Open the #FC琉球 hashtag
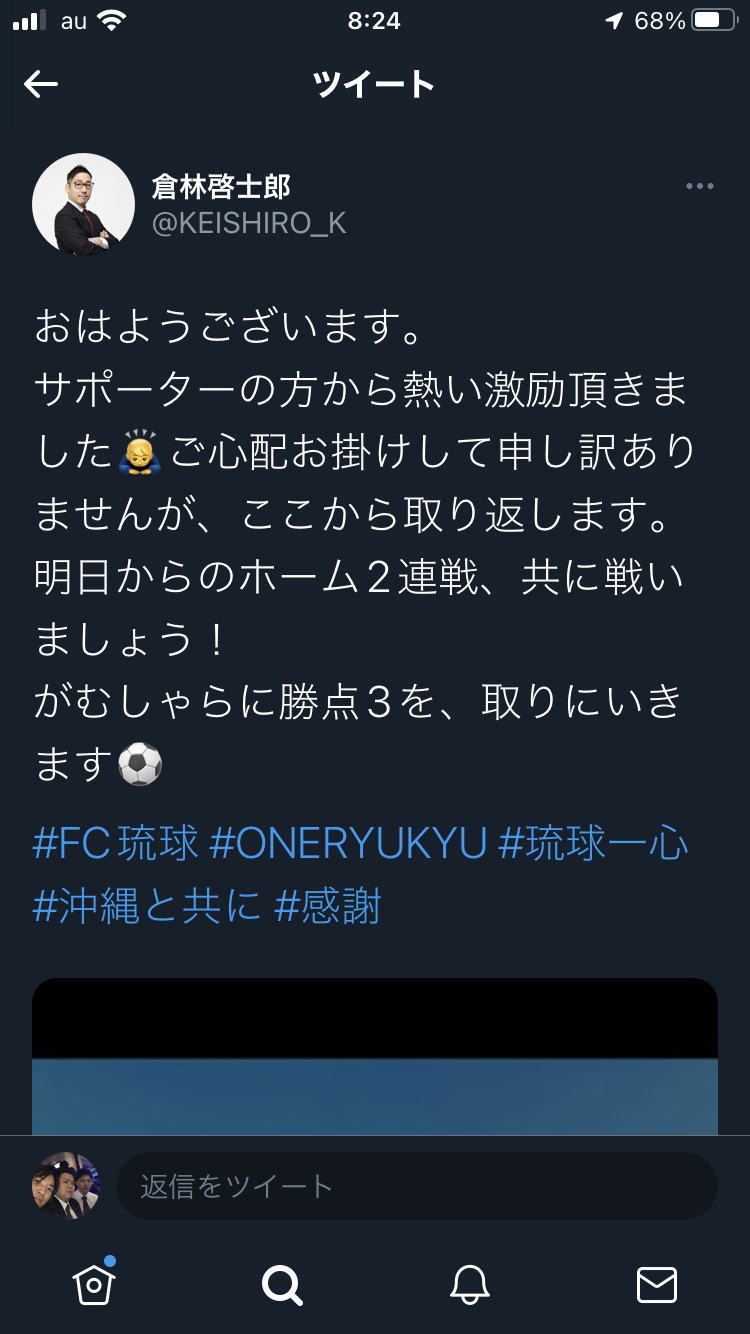The width and height of the screenshot is (750, 1334). (116, 844)
